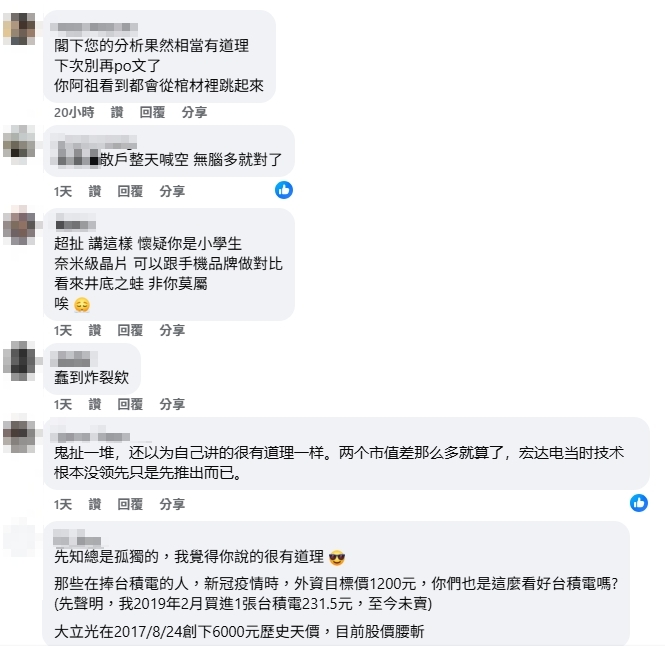Image resolution: width=665 pixels, height=646 pixels.
Task: View like reaction on 散戶整天喊空 comment
Action: pyautogui.click(x=284, y=189)
